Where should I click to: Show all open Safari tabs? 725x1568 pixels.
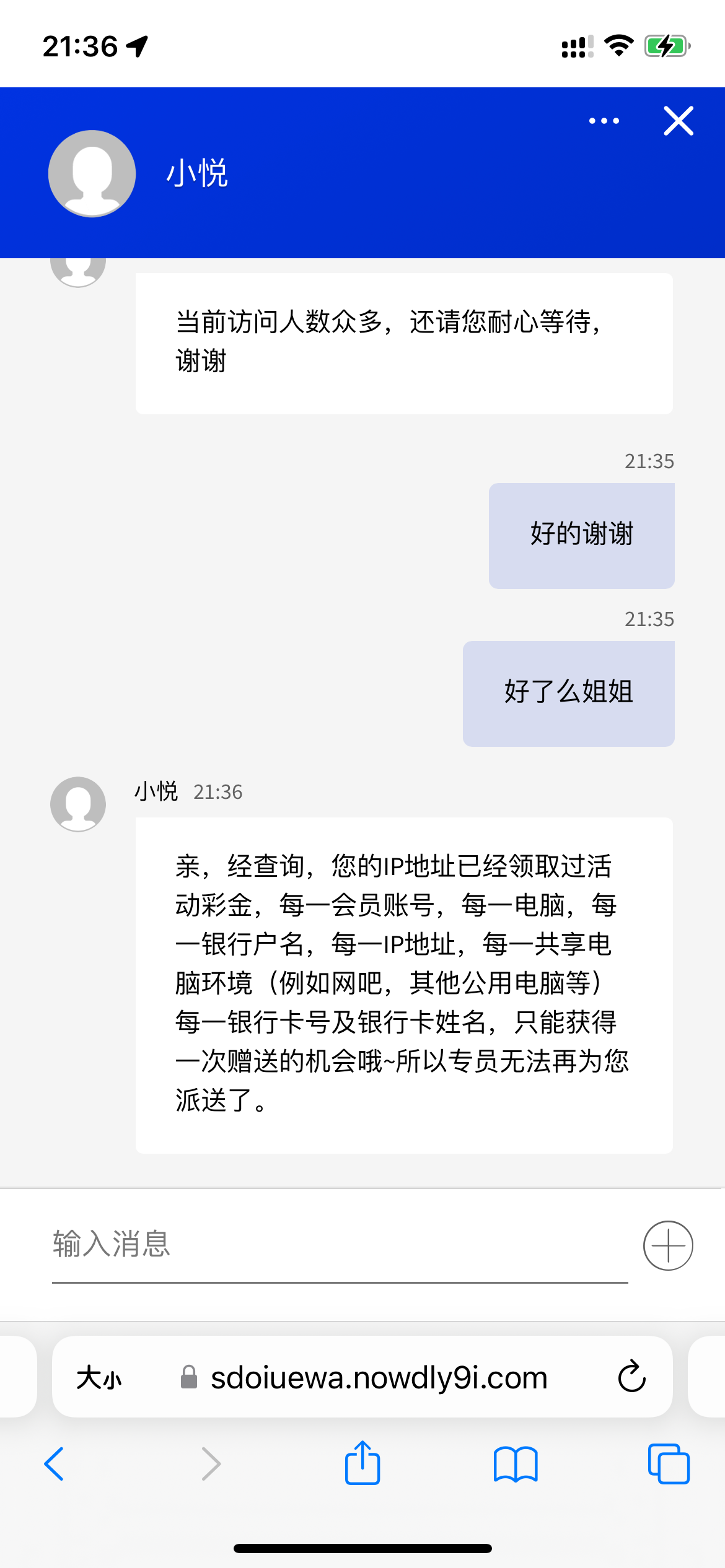click(668, 1464)
